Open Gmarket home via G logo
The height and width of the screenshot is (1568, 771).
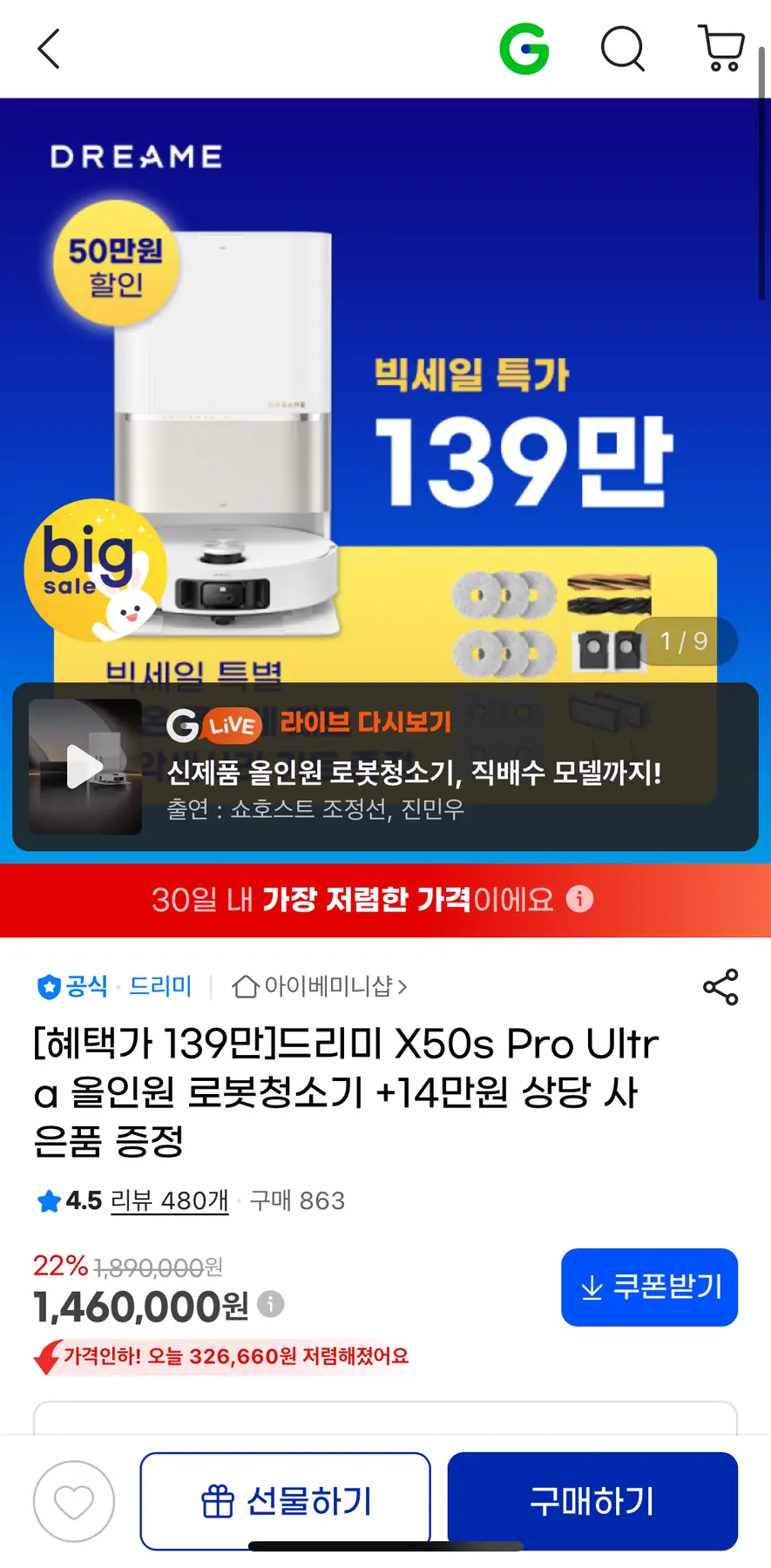pyautogui.click(x=524, y=49)
